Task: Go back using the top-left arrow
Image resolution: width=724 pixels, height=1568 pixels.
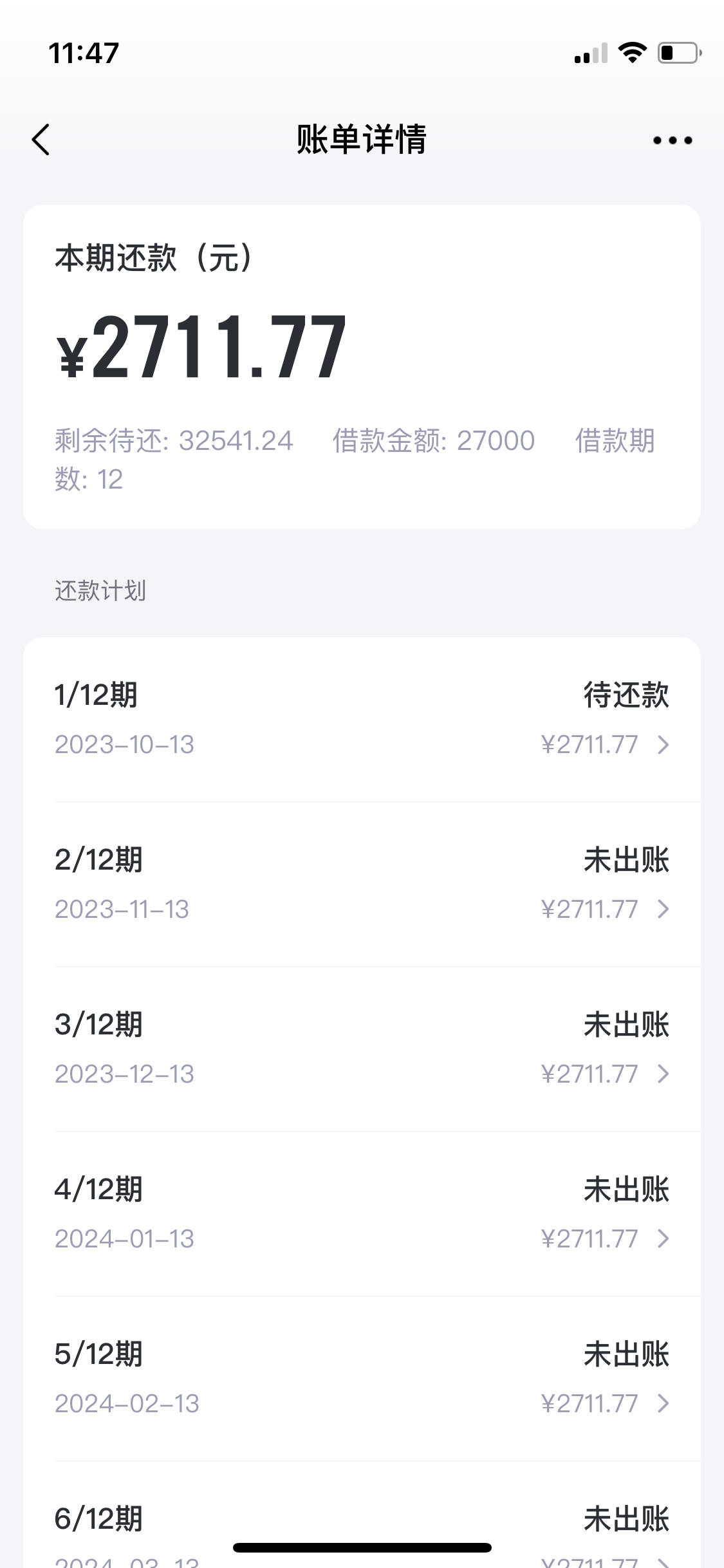Action: [41, 140]
